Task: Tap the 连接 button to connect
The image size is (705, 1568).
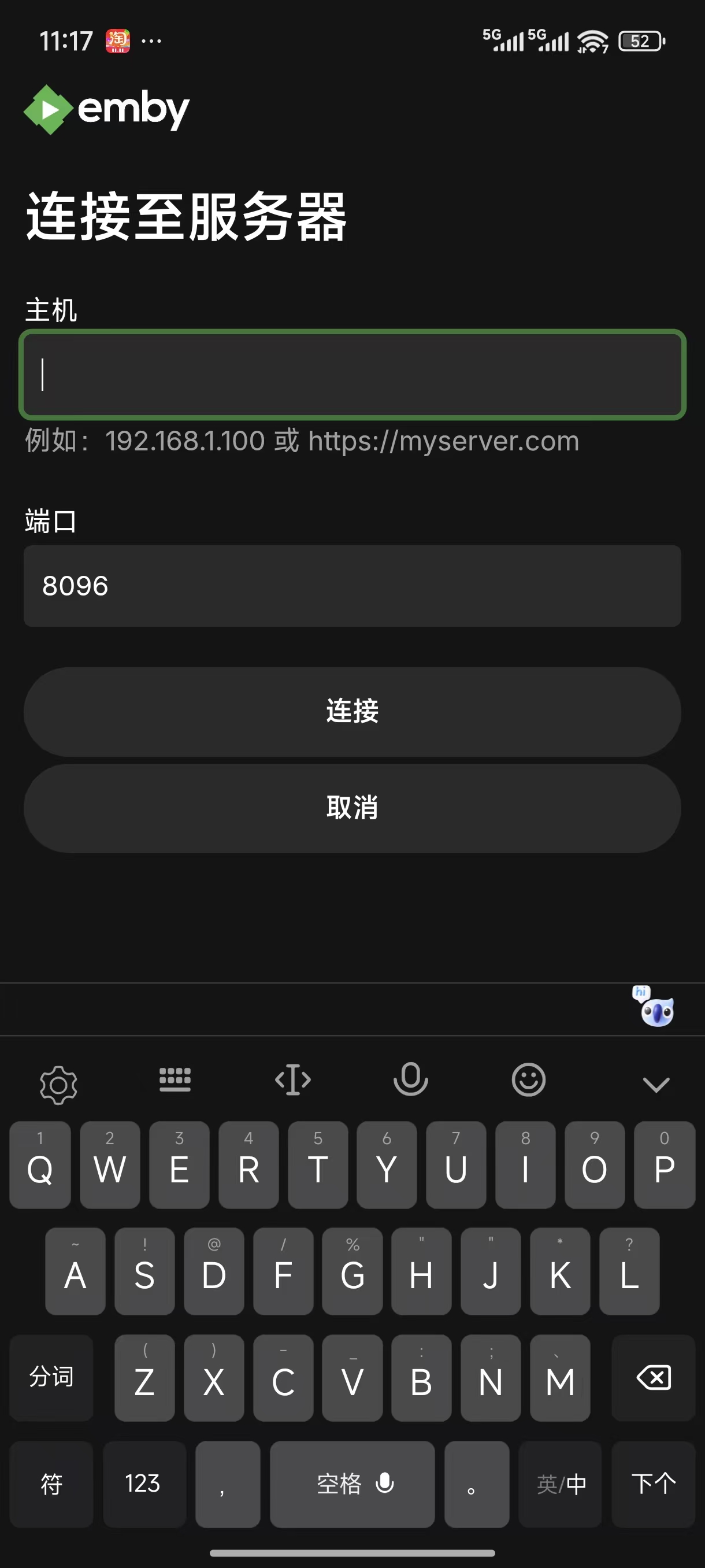Action: point(352,711)
